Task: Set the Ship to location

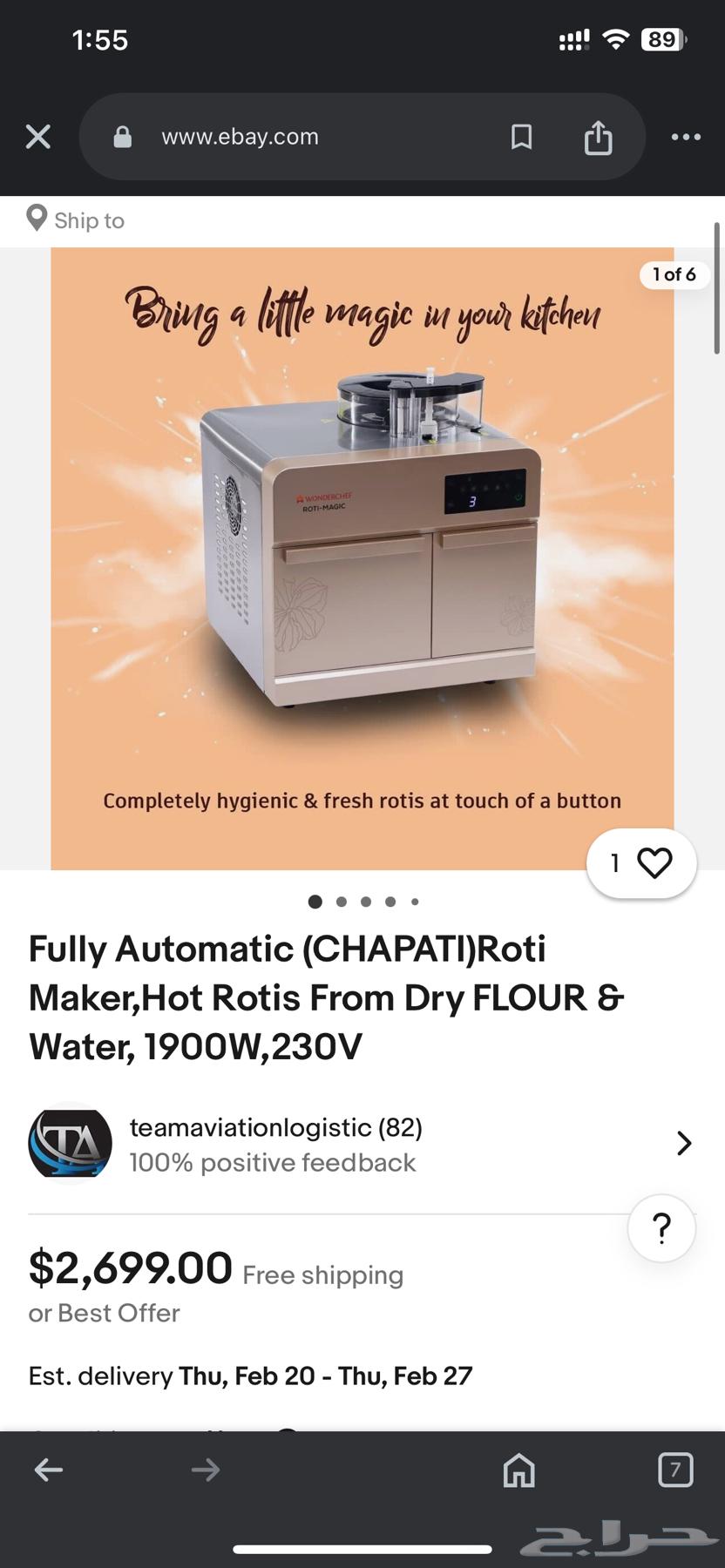Action: pos(76,220)
